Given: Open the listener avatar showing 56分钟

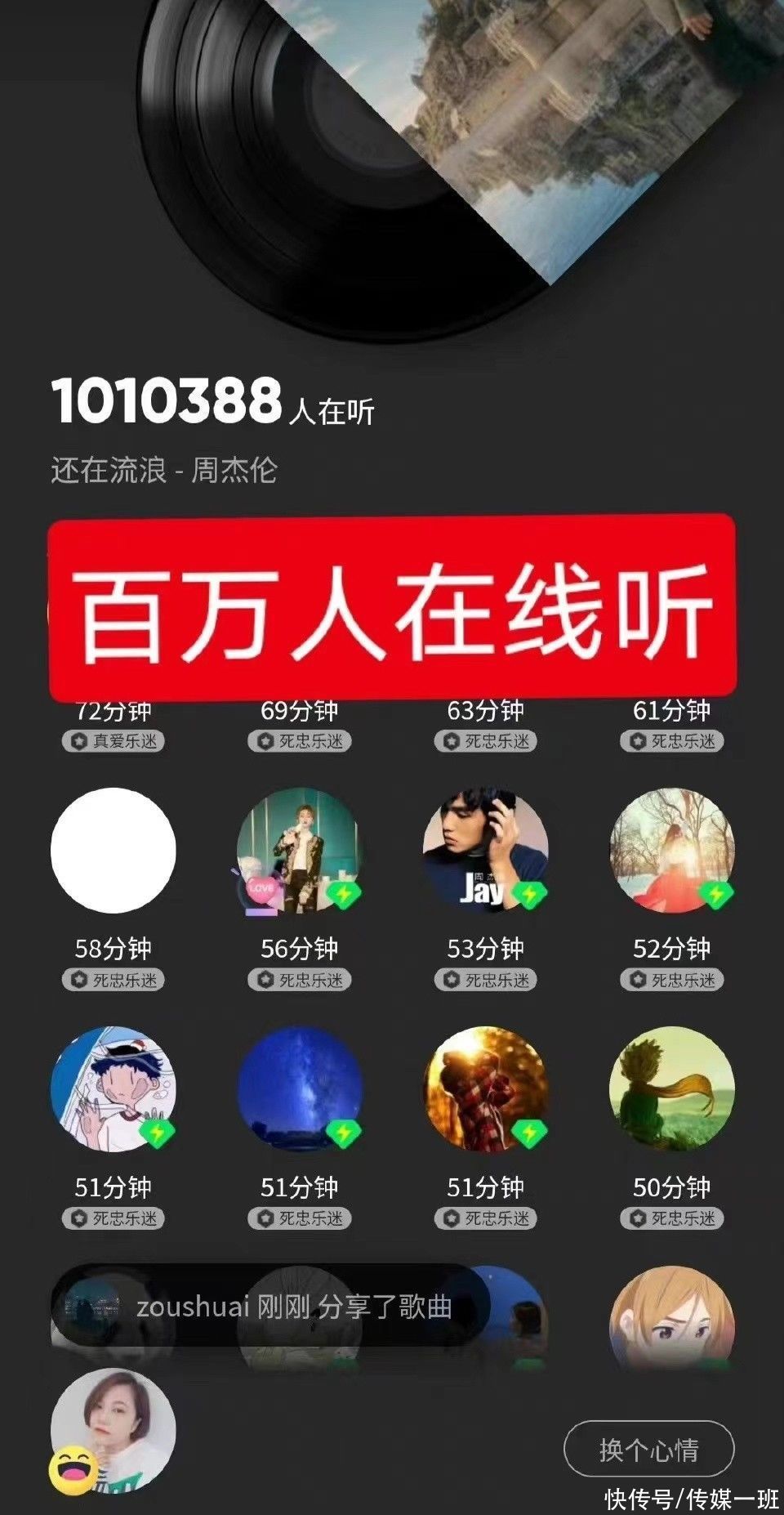Looking at the screenshot, I should coord(299,850).
